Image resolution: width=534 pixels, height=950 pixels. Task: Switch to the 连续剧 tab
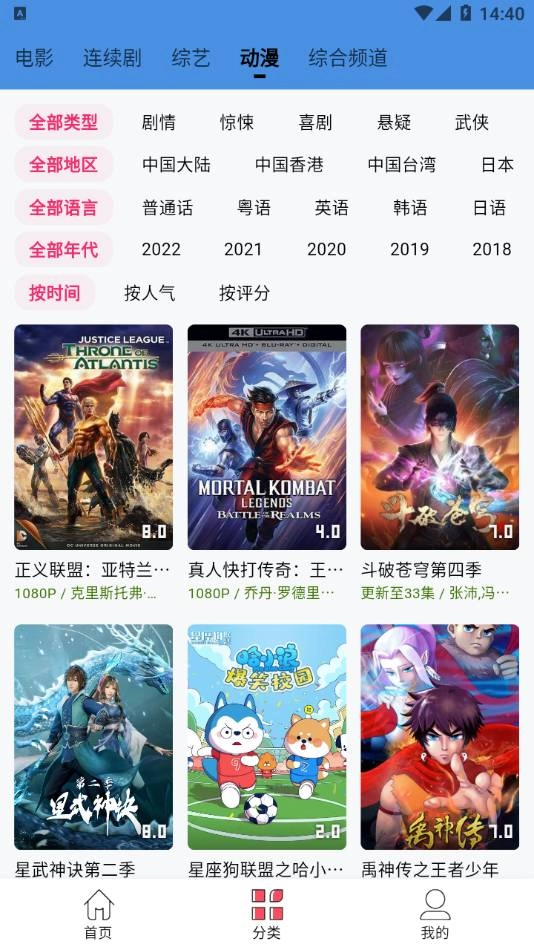(112, 58)
